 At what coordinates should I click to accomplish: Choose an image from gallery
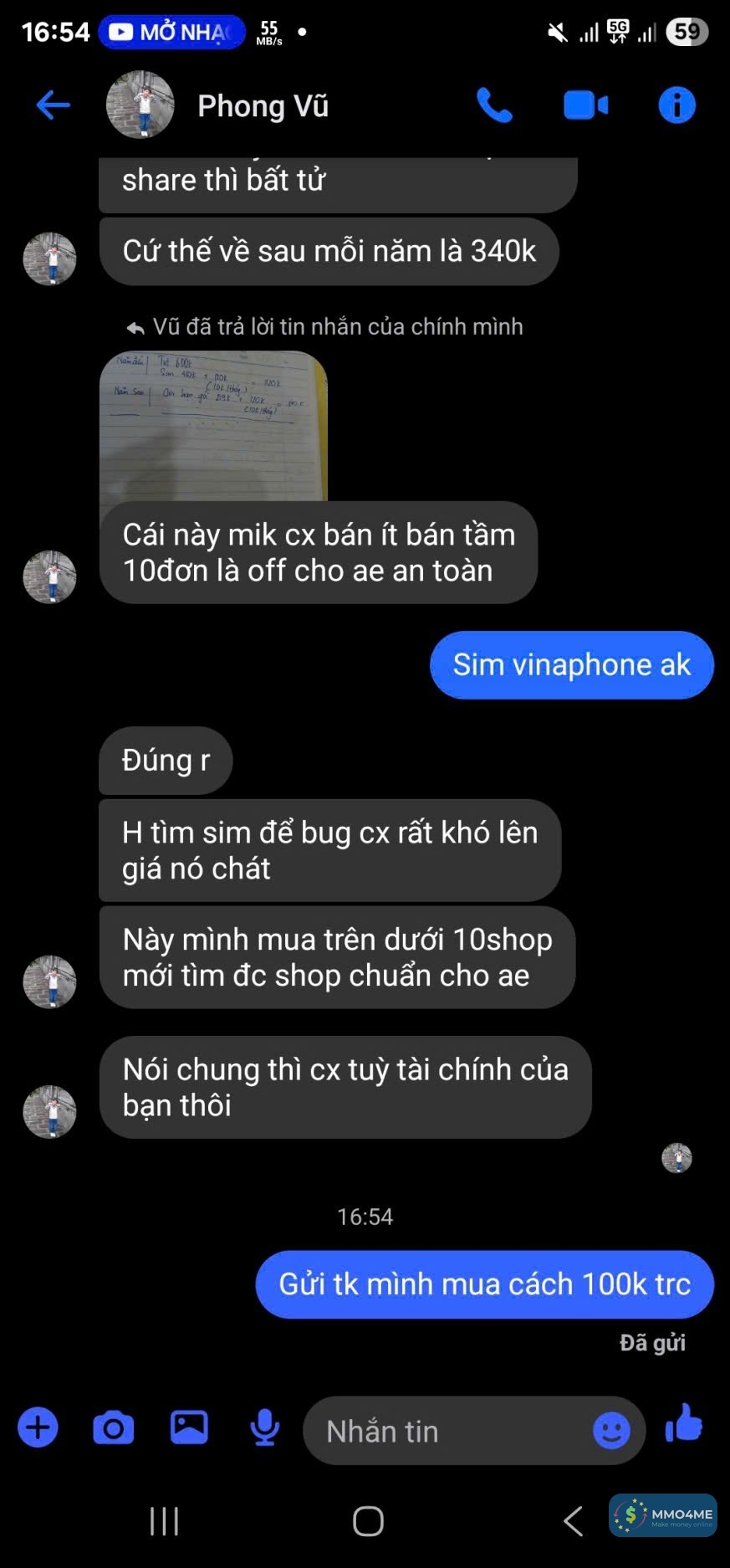189,1427
